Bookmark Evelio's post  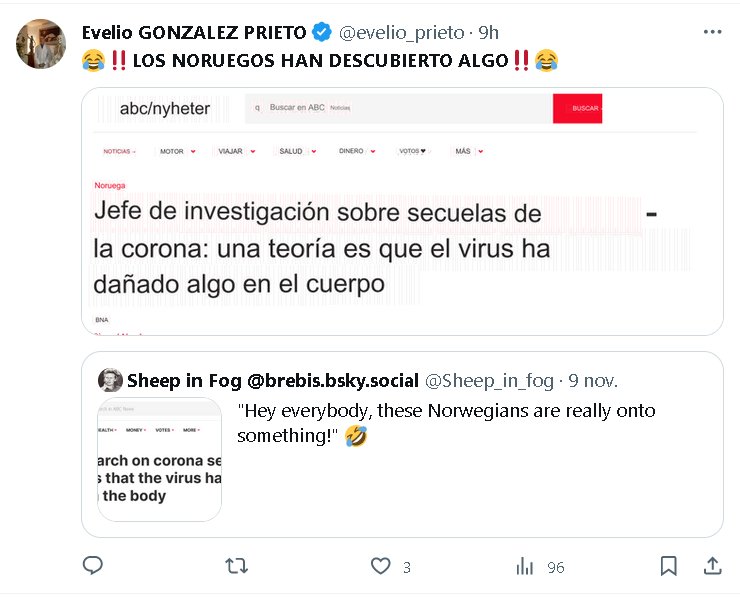(x=668, y=566)
